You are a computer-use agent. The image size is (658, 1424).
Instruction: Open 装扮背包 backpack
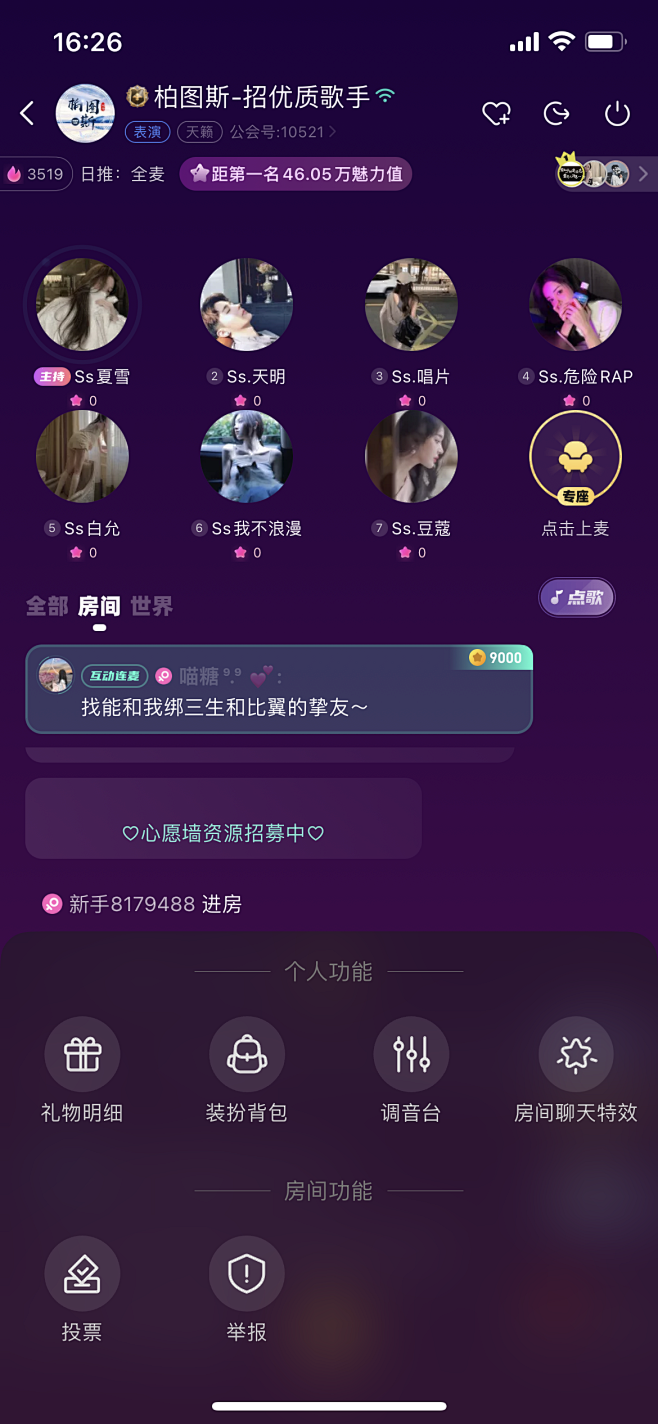pos(246,1054)
